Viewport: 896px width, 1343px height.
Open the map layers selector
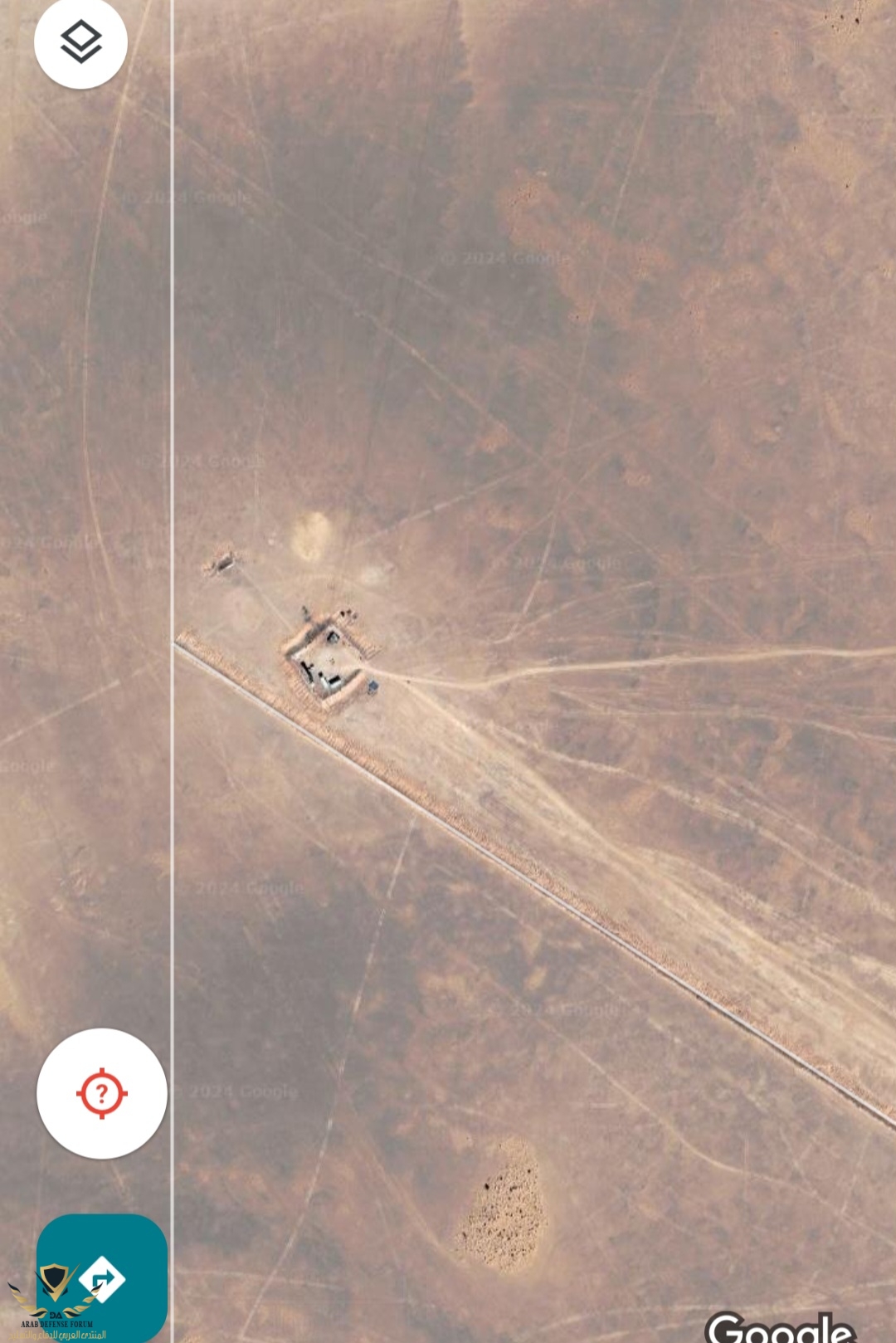80,42
